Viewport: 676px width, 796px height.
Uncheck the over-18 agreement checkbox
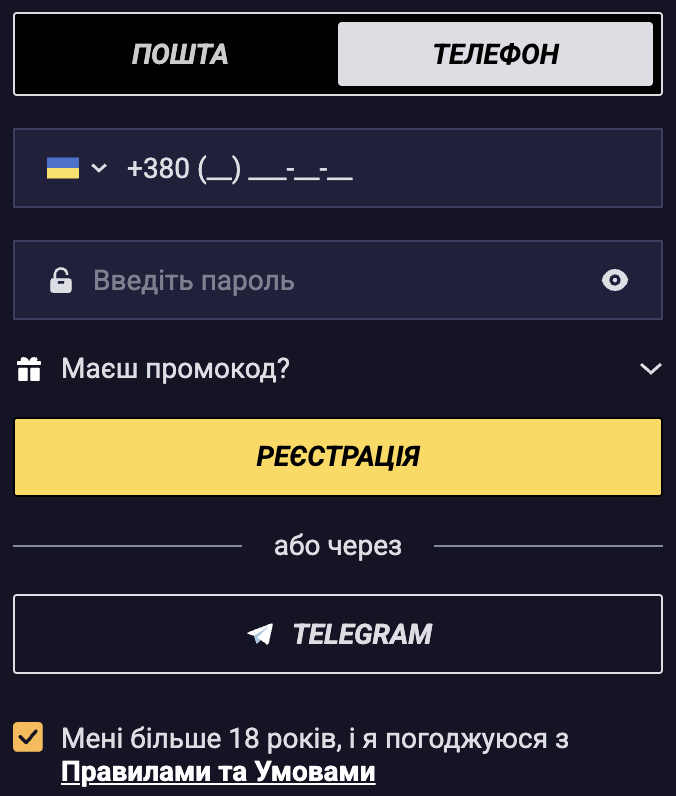[28, 737]
